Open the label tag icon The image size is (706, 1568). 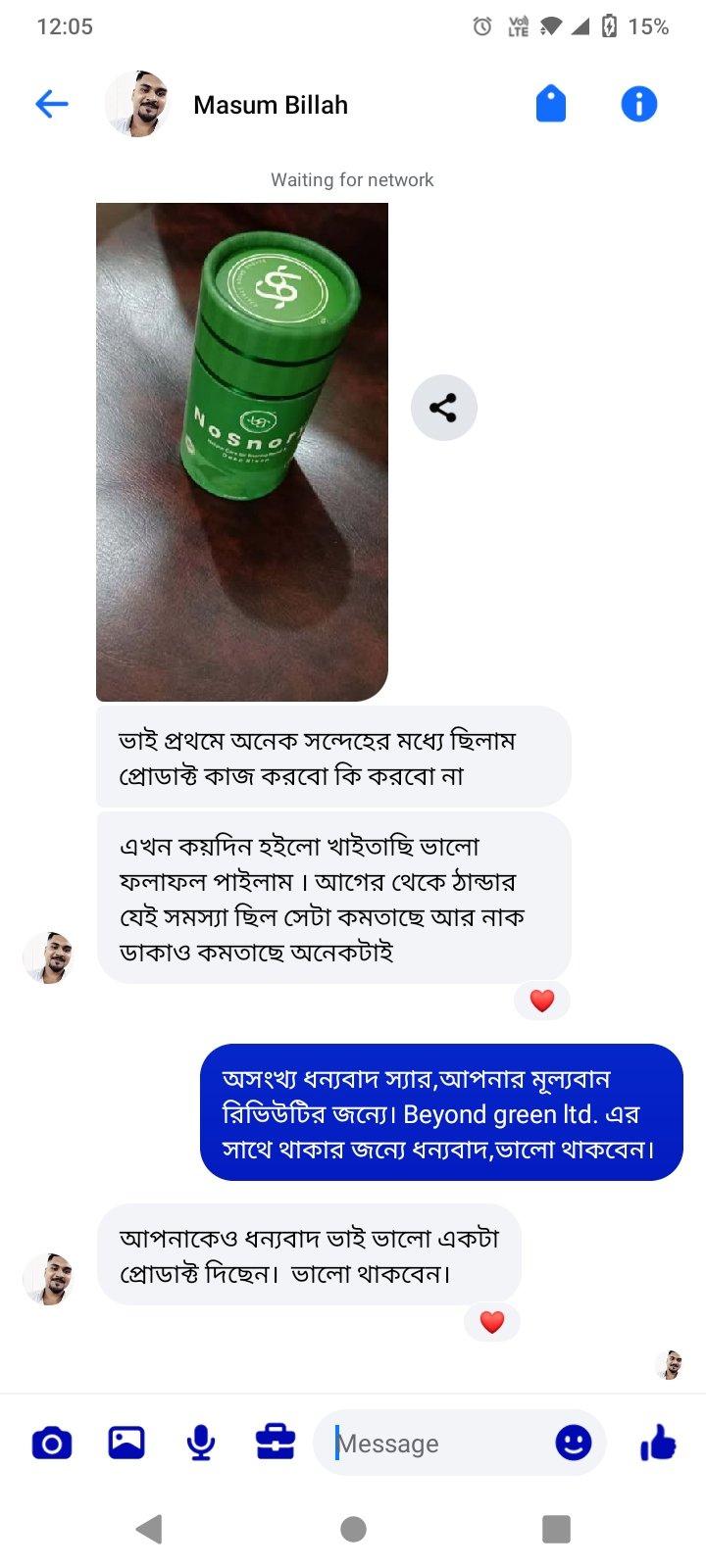tap(551, 104)
